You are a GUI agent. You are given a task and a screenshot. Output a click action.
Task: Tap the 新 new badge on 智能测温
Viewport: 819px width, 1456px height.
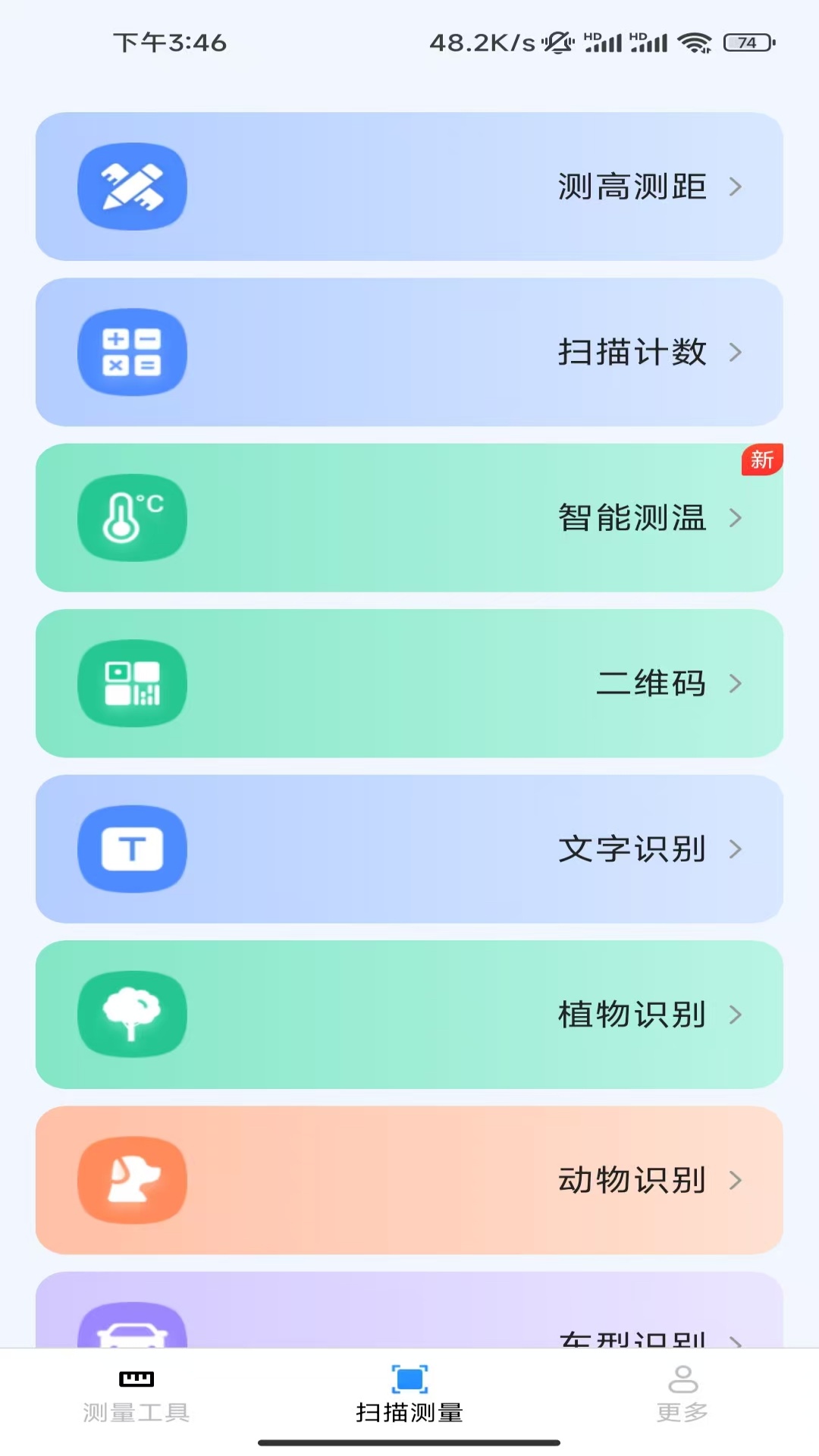pos(761,460)
